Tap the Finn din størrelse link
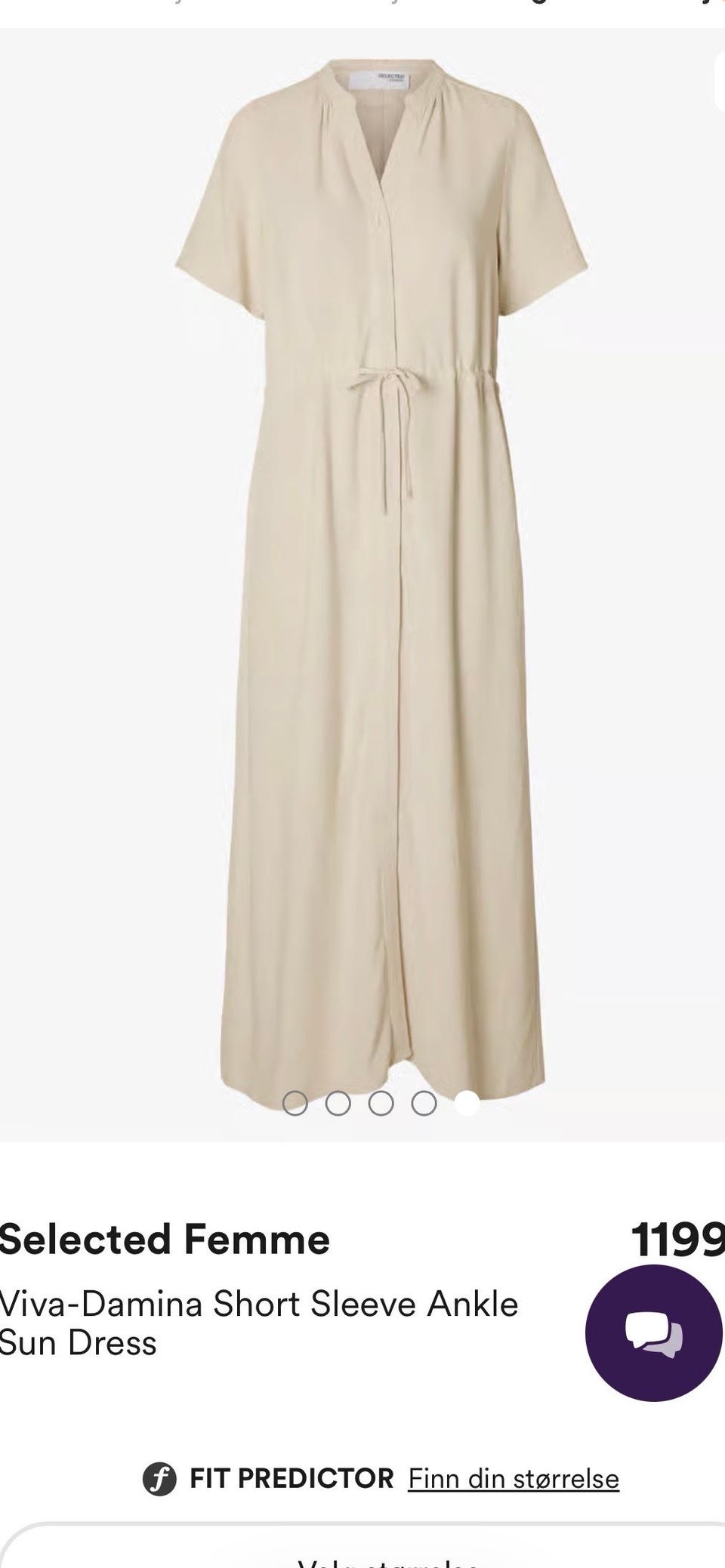 click(x=514, y=1477)
